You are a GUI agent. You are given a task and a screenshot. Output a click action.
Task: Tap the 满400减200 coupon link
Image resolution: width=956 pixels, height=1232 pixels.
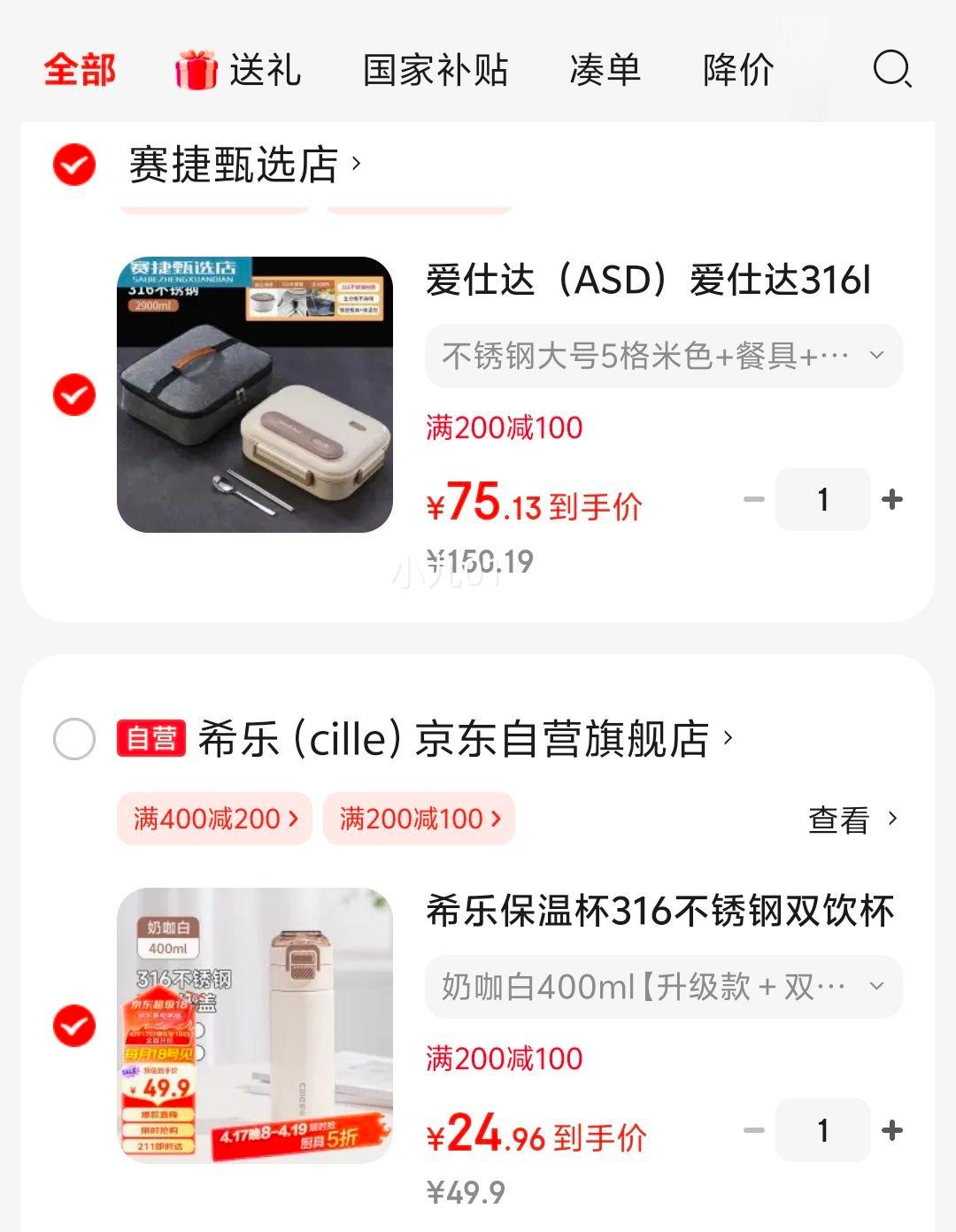click(x=212, y=819)
